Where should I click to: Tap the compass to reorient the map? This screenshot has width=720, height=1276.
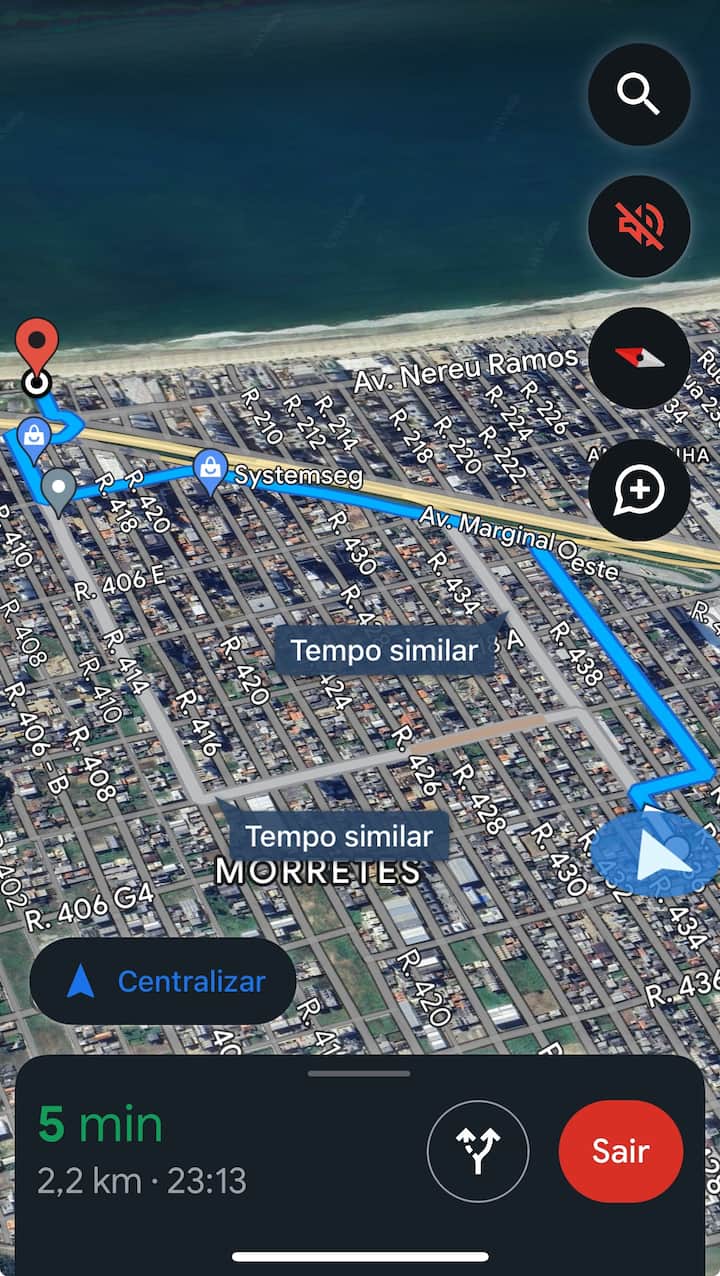coord(639,358)
